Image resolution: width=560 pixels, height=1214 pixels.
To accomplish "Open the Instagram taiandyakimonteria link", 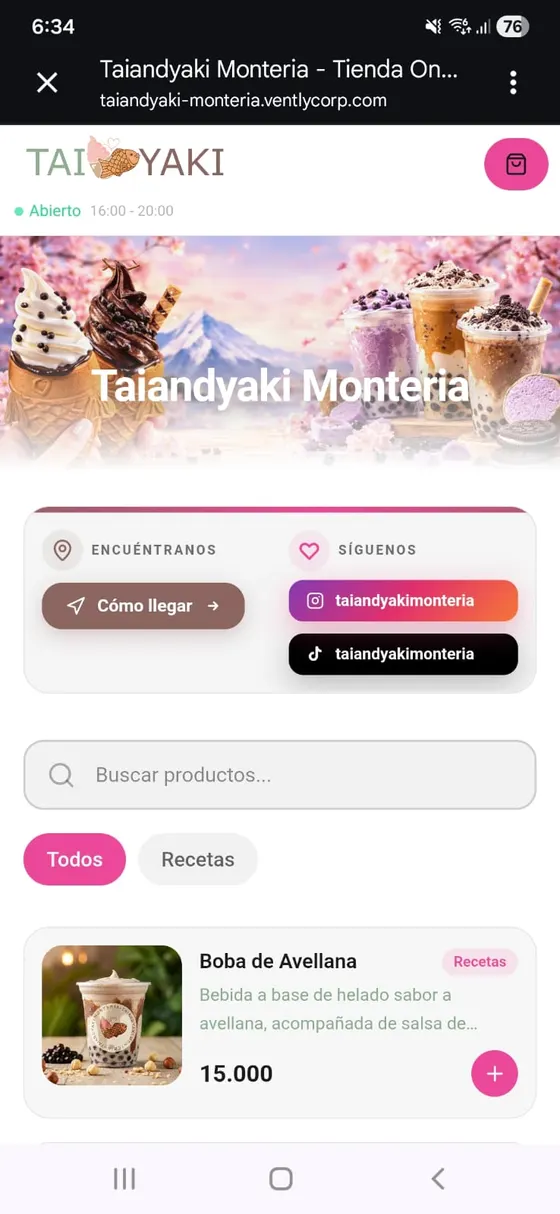I will tap(403, 601).
